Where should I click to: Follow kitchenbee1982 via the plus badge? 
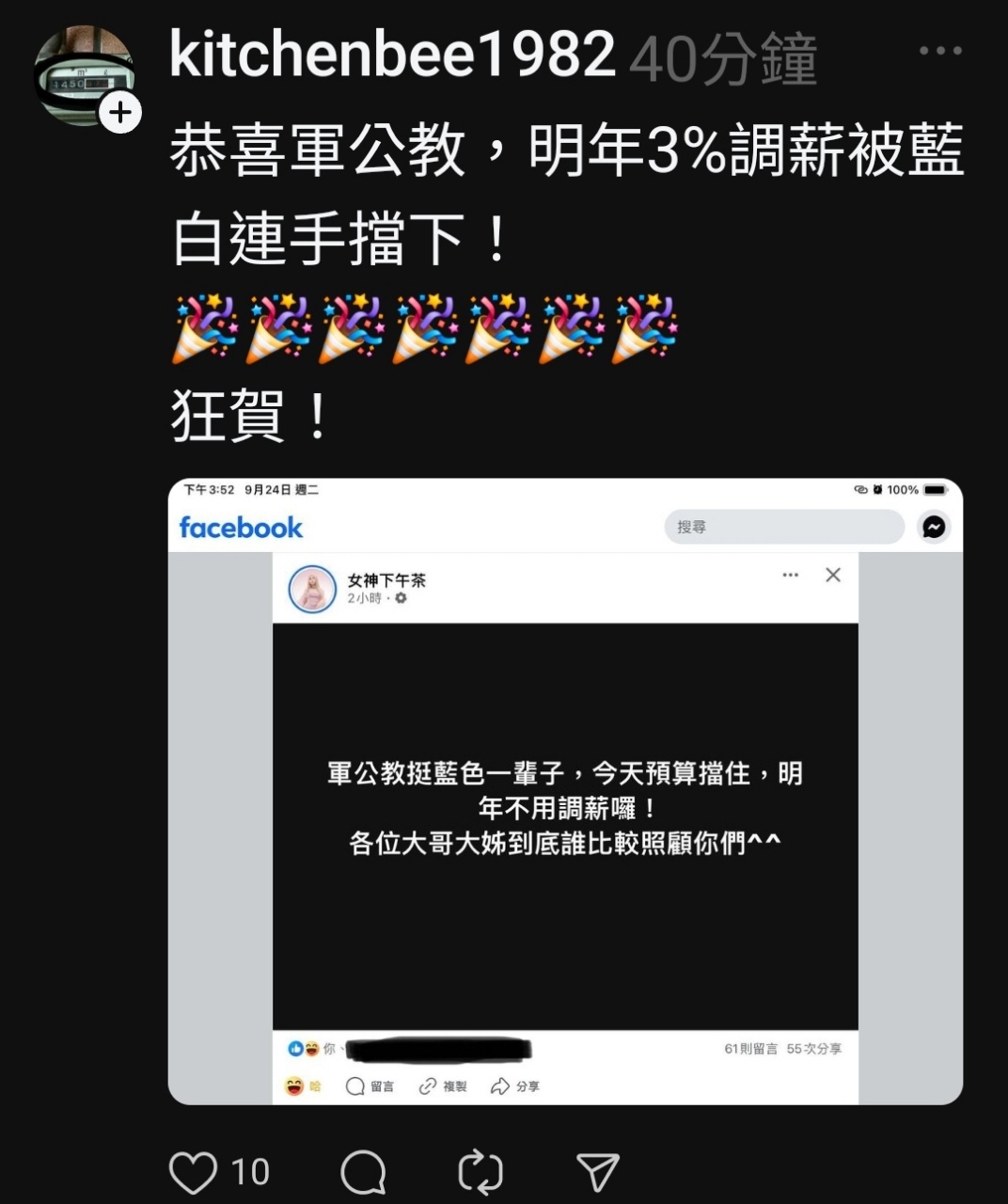click(120, 113)
